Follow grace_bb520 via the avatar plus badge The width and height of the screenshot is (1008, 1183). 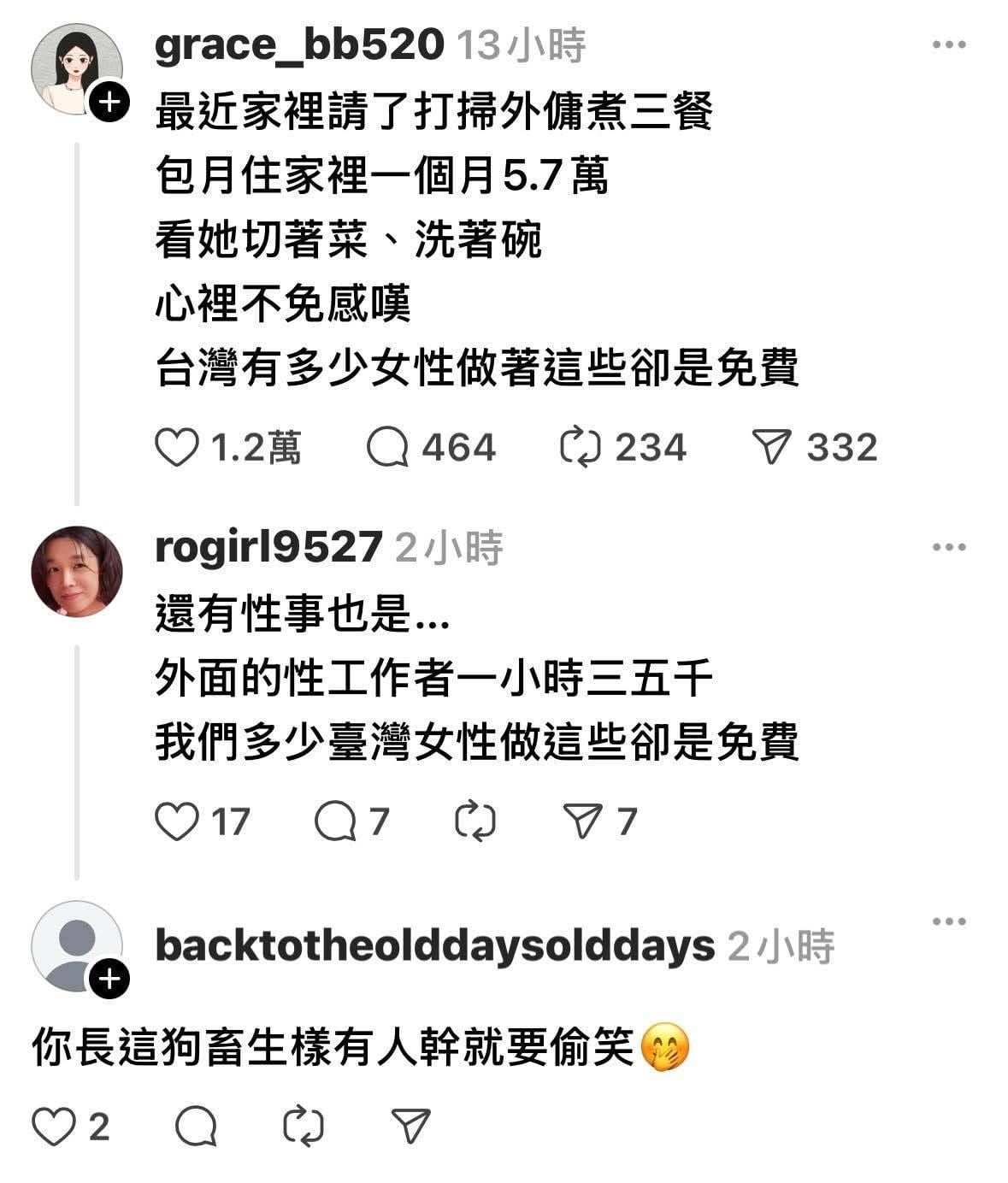tap(109, 103)
